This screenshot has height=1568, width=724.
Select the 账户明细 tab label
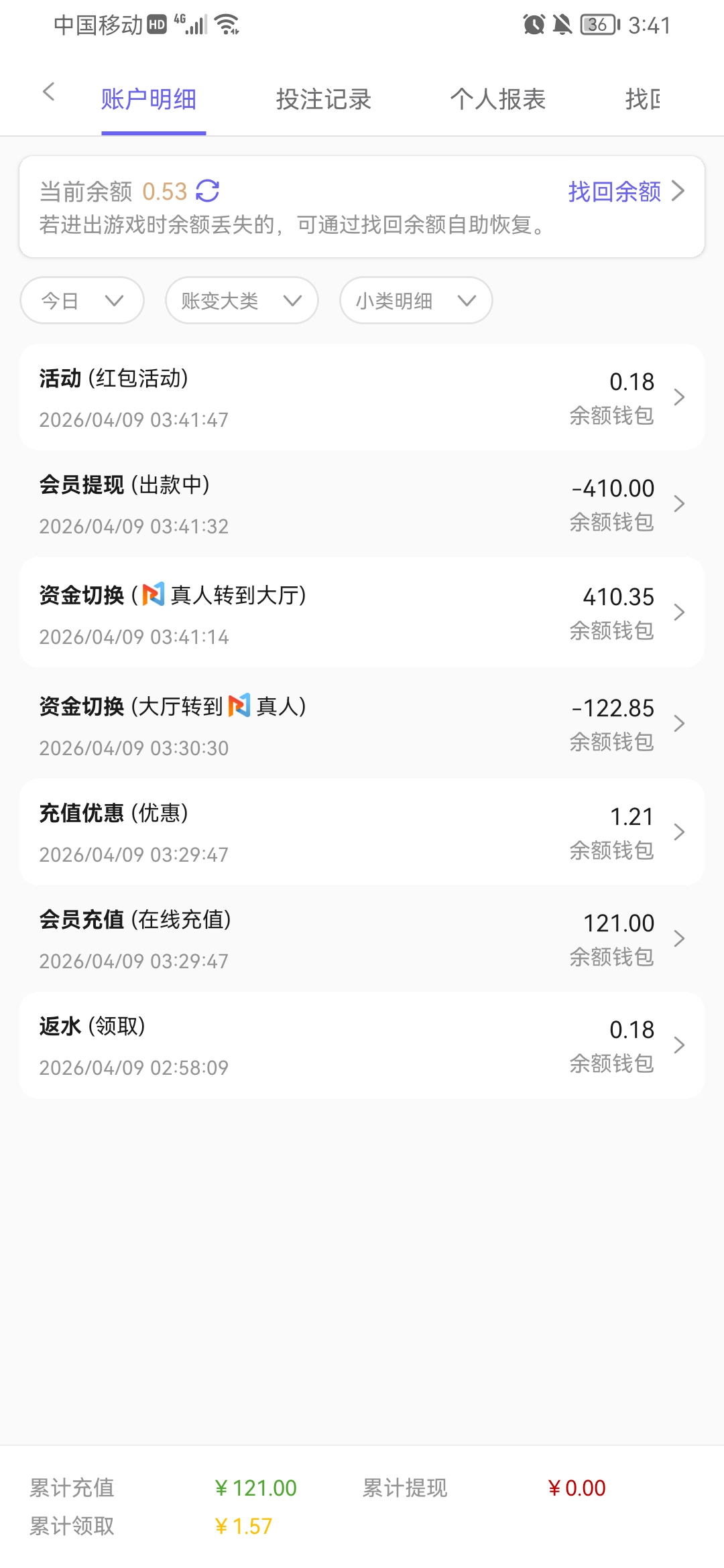coord(148,99)
